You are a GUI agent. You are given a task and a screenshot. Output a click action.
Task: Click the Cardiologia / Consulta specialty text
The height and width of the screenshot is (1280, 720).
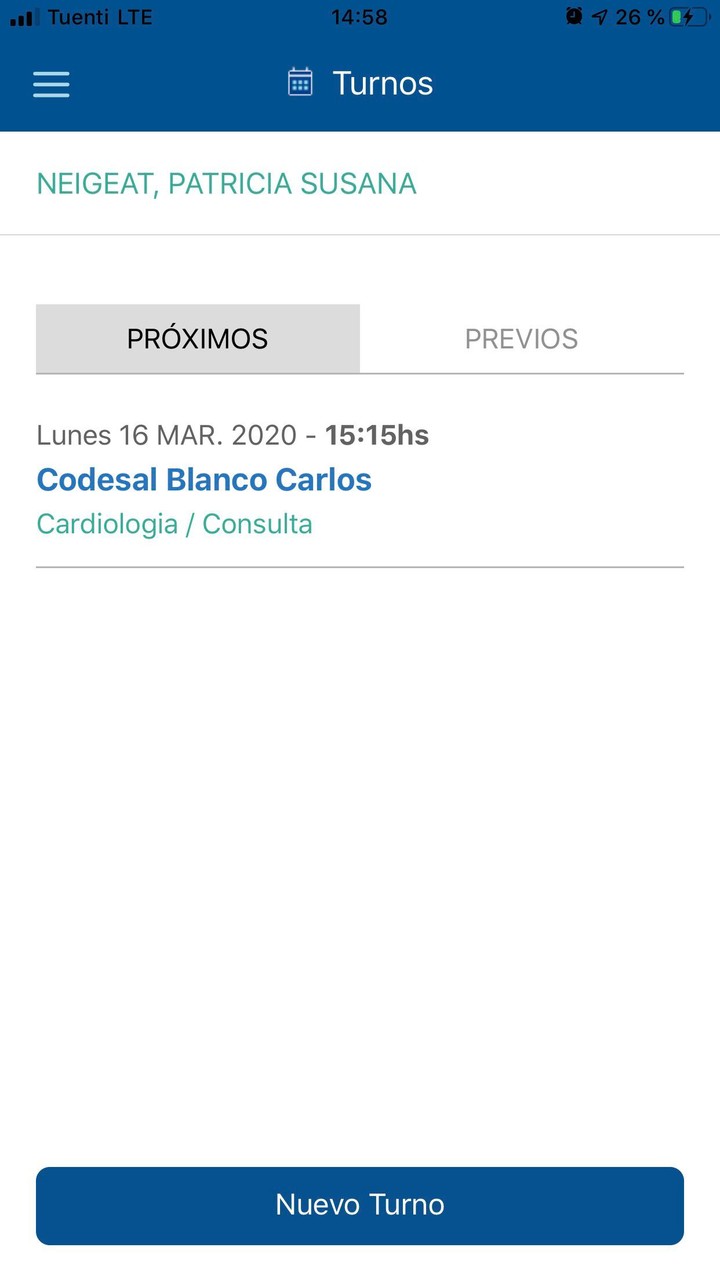pos(174,523)
